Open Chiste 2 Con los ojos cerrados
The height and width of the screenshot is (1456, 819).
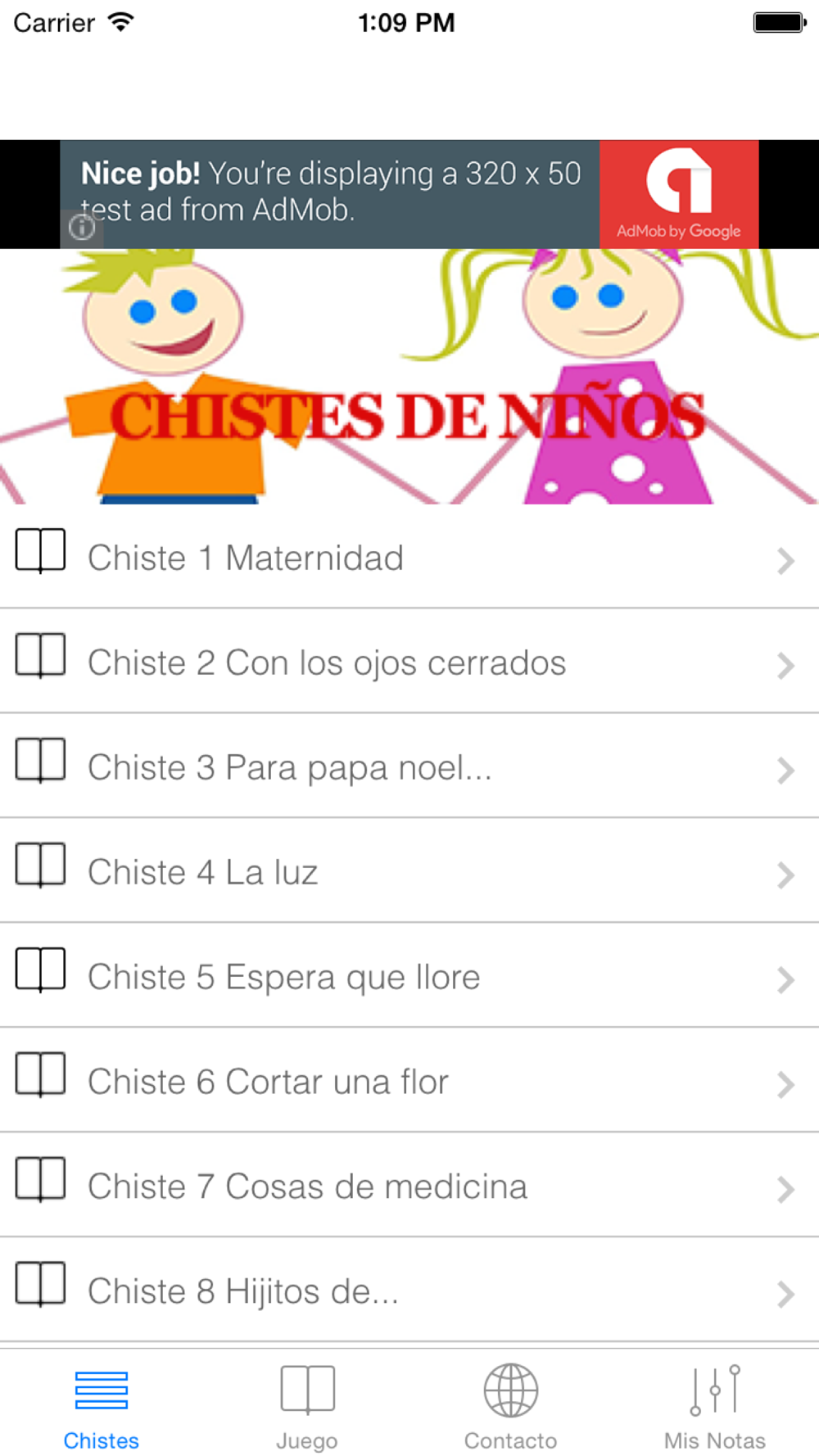[x=409, y=662]
